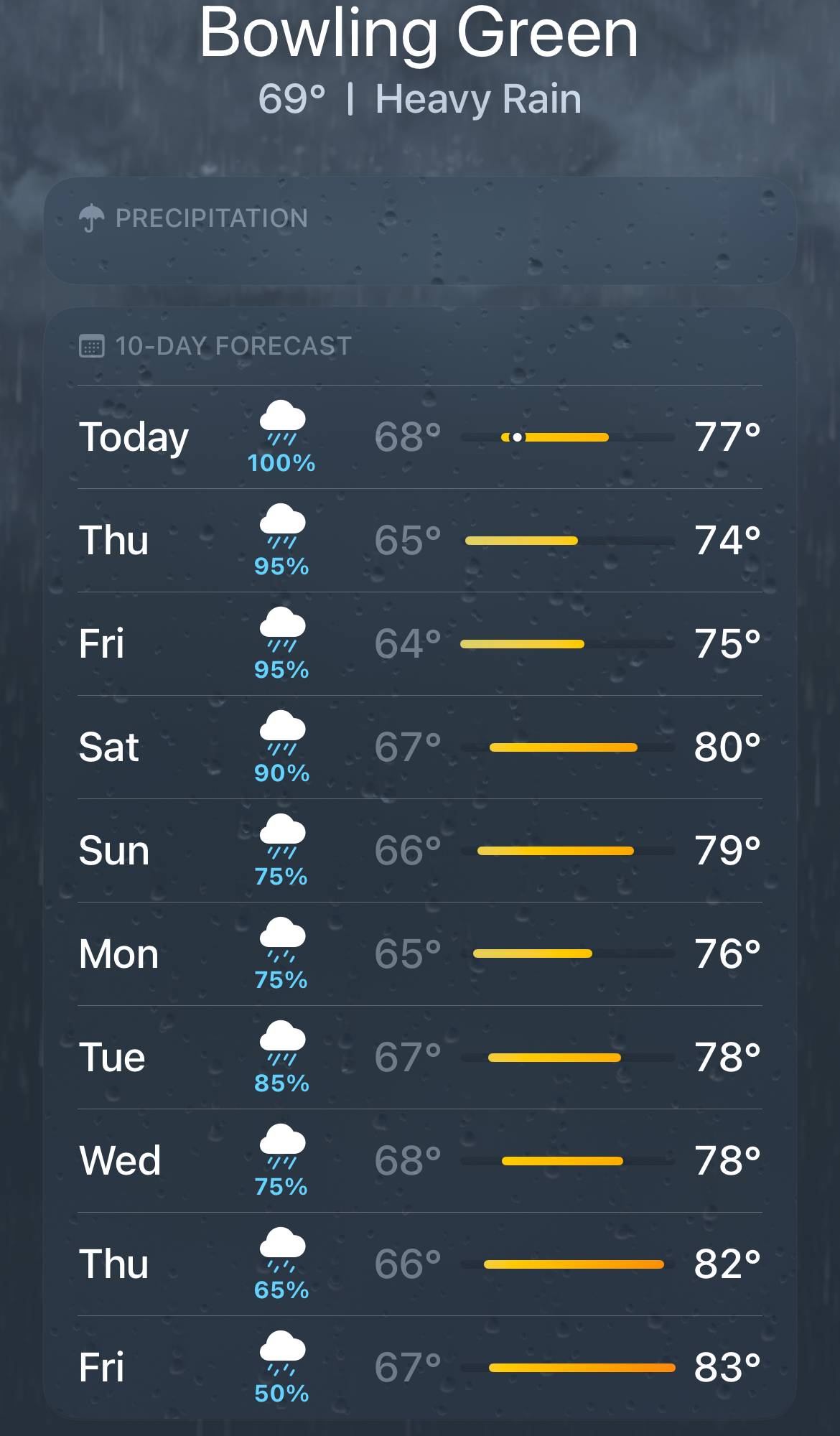Viewport: 840px width, 1436px height.
Task: View Thu forecast with 82° high
Action: (420, 1264)
